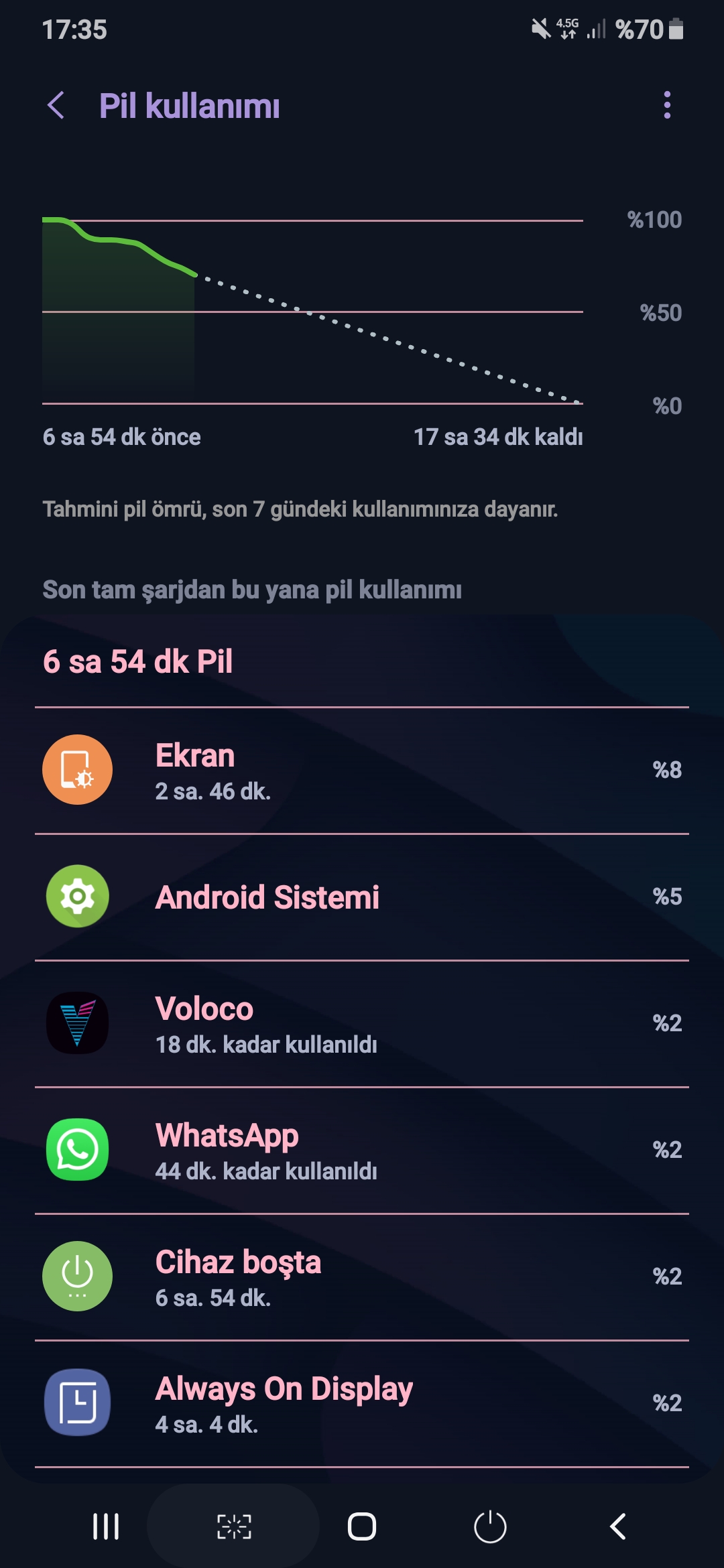Image resolution: width=724 pixels, height=1568 pixels.
Task: Open Always On Display usage row
Action: [x=362, y=1404]
